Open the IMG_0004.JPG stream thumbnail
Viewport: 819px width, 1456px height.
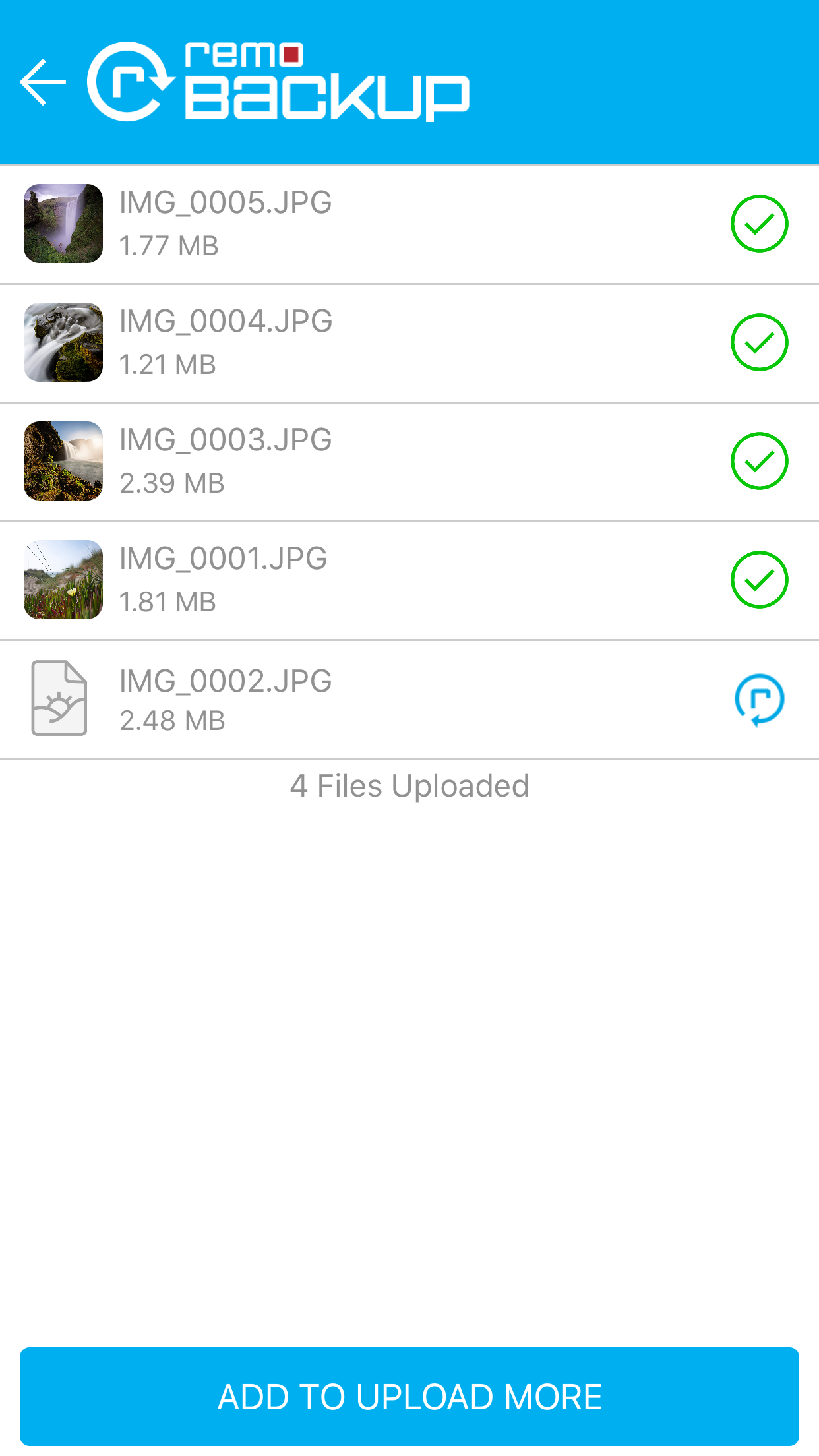pyautogui.click(x=63, y=343)
